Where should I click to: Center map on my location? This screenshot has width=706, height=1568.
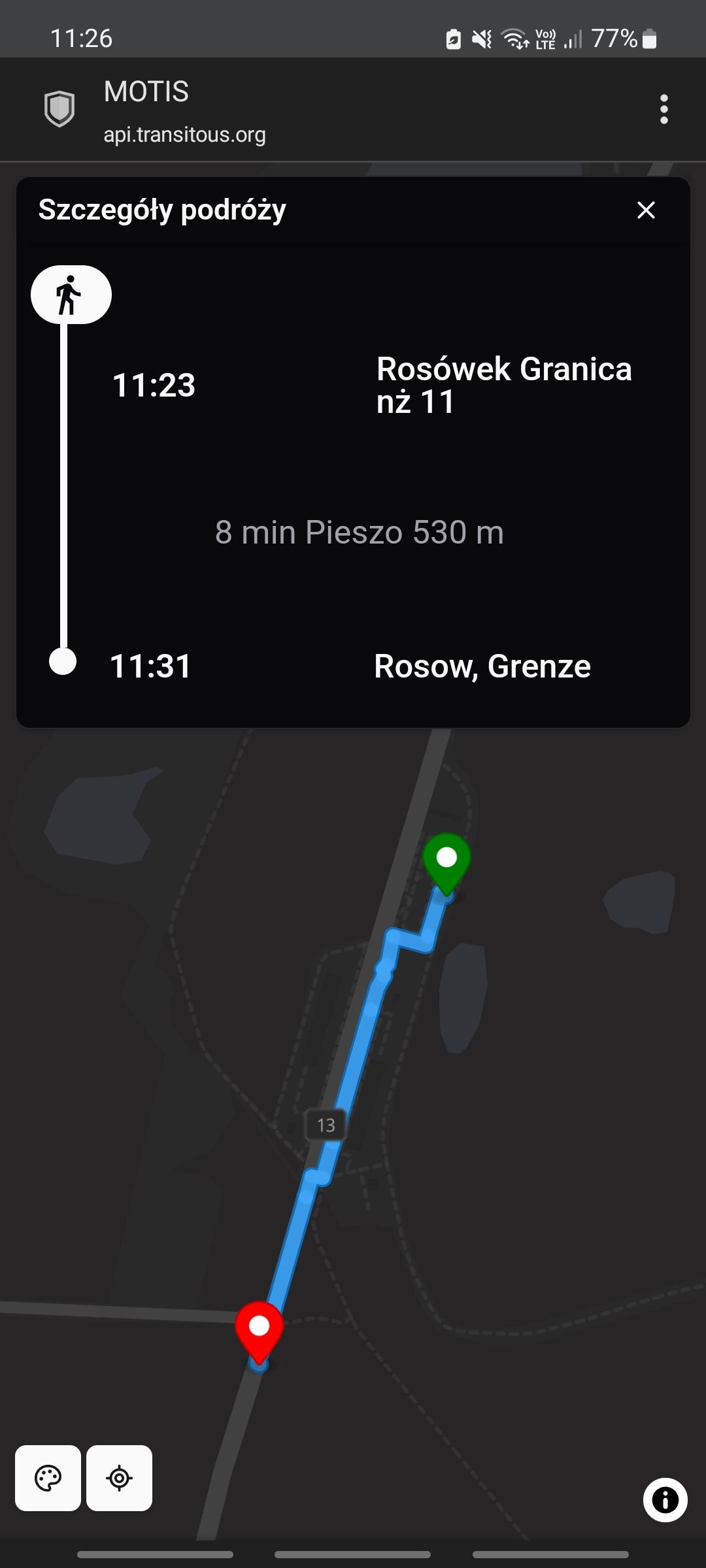tap(120, 1478)
